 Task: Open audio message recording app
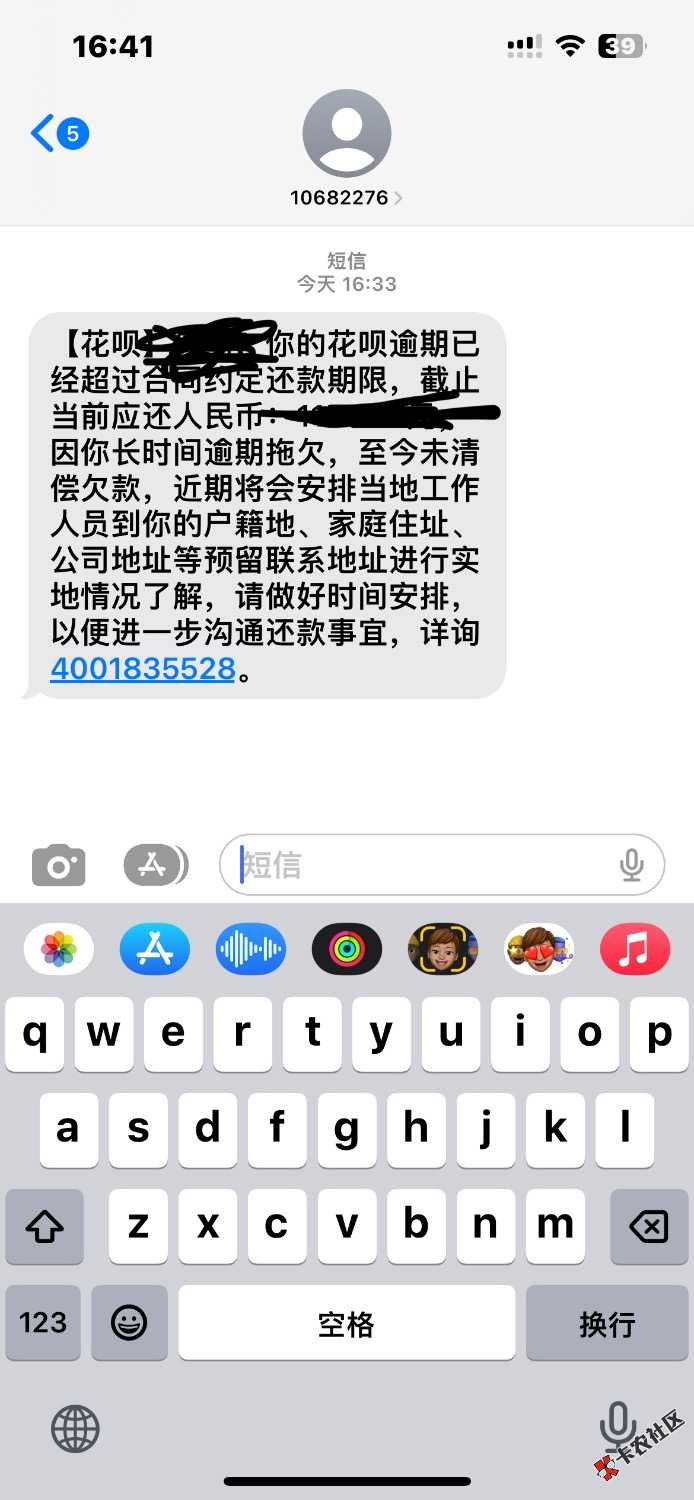[x=250, y=949]
